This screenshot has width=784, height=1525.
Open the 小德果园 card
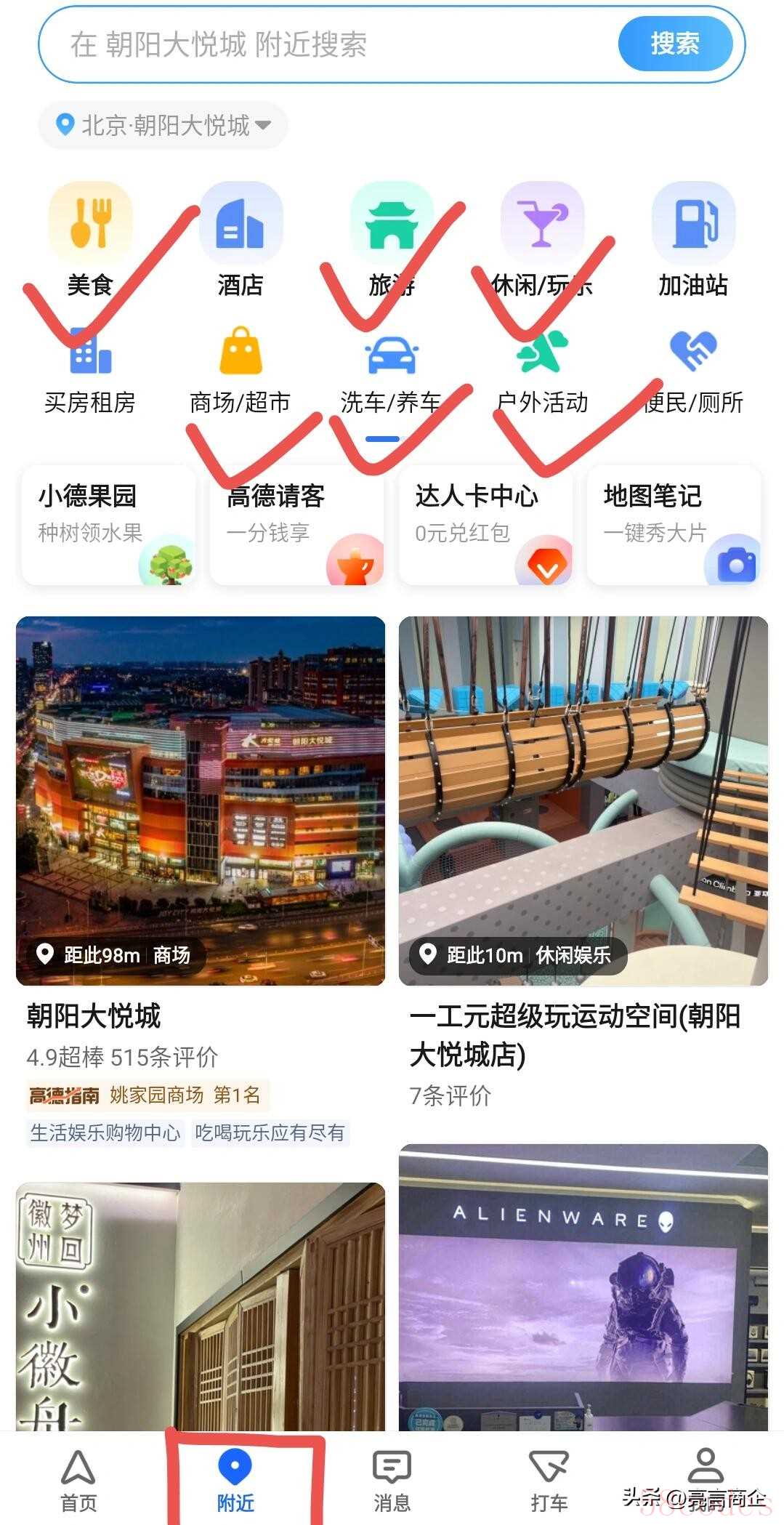tap(109, 525)
